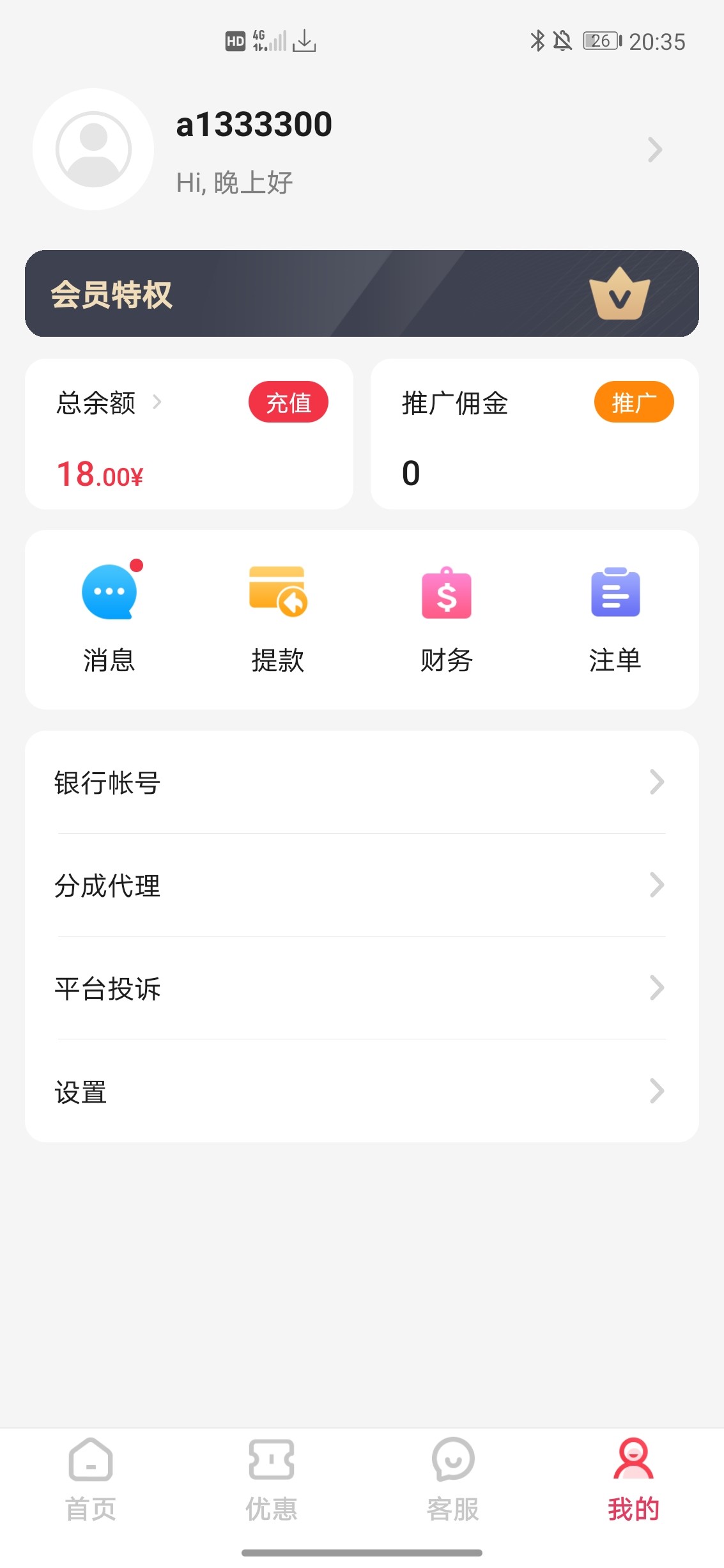Tap the red 充值 recharge button
Viewport: 724px width, 1568px height.
click(x=288, y=402)
